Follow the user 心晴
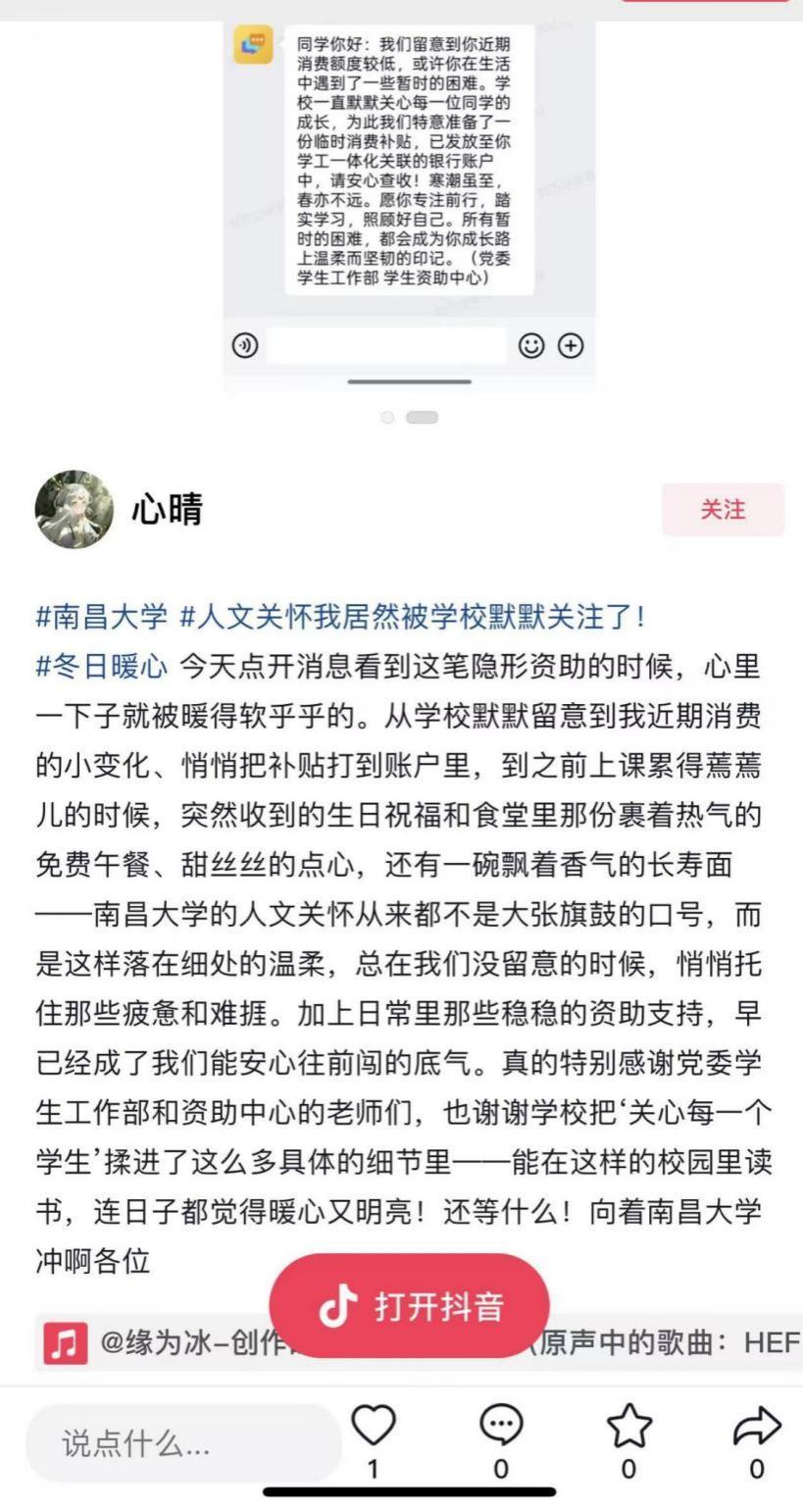Screen dimensions: 803x1512 coord(723,510)
